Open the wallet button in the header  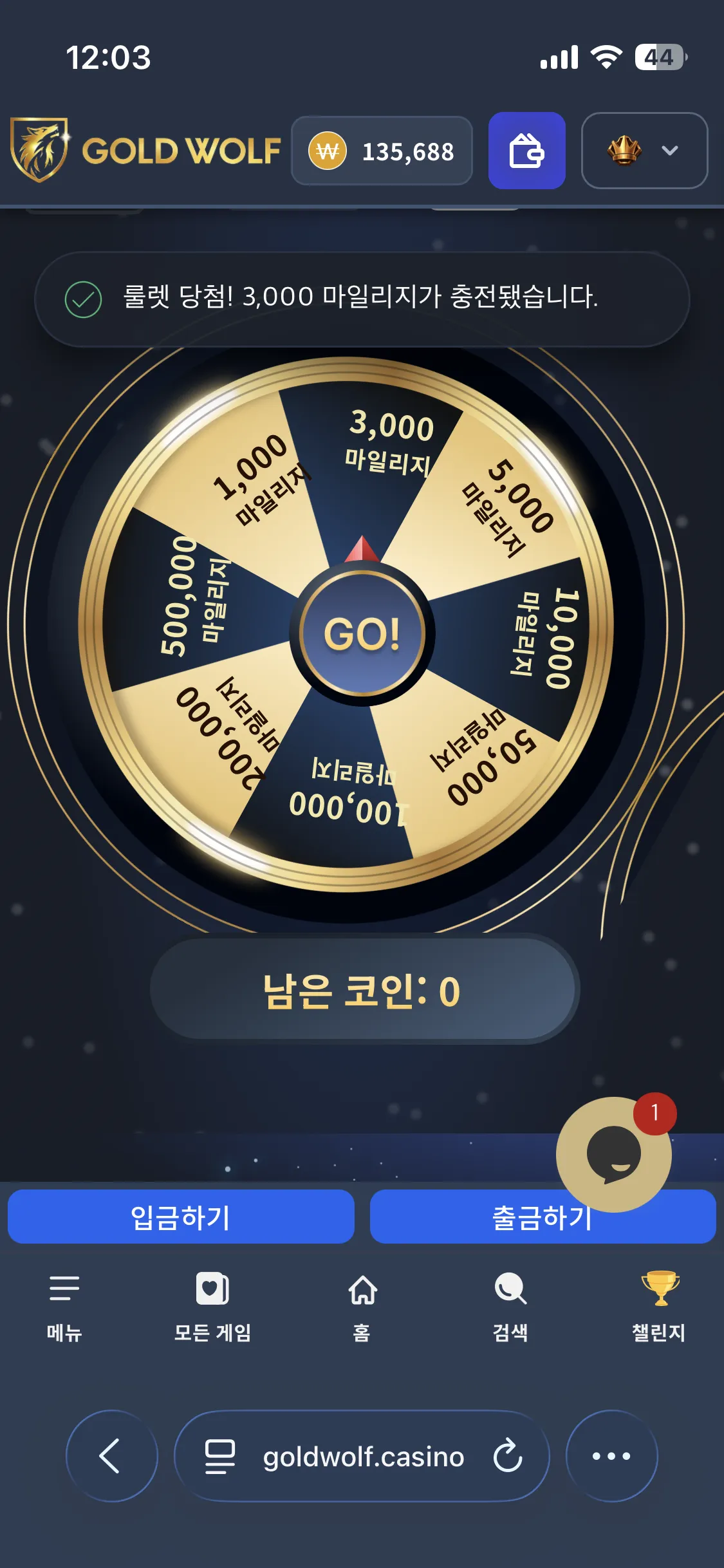tap(526, 151)
